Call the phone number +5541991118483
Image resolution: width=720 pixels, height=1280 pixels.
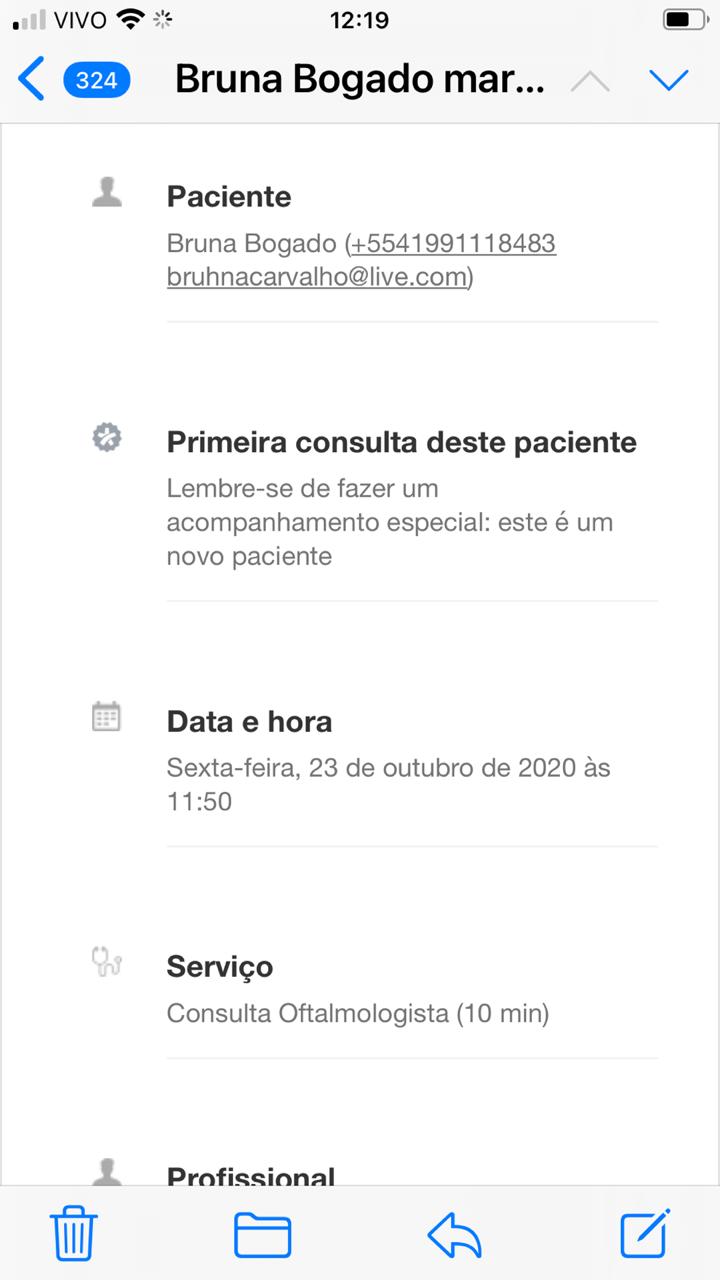453,243
